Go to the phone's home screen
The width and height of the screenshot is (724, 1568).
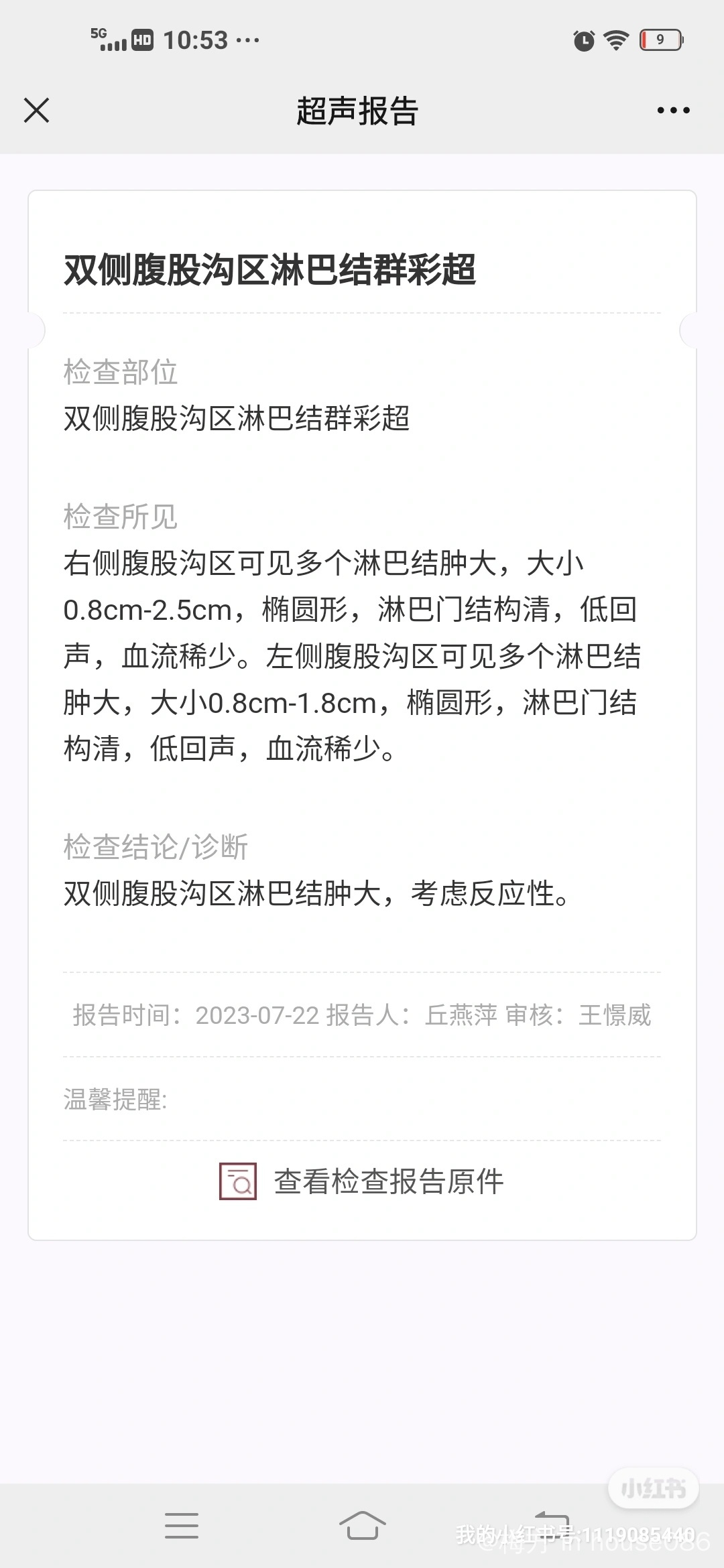[x=362, y=1525]
